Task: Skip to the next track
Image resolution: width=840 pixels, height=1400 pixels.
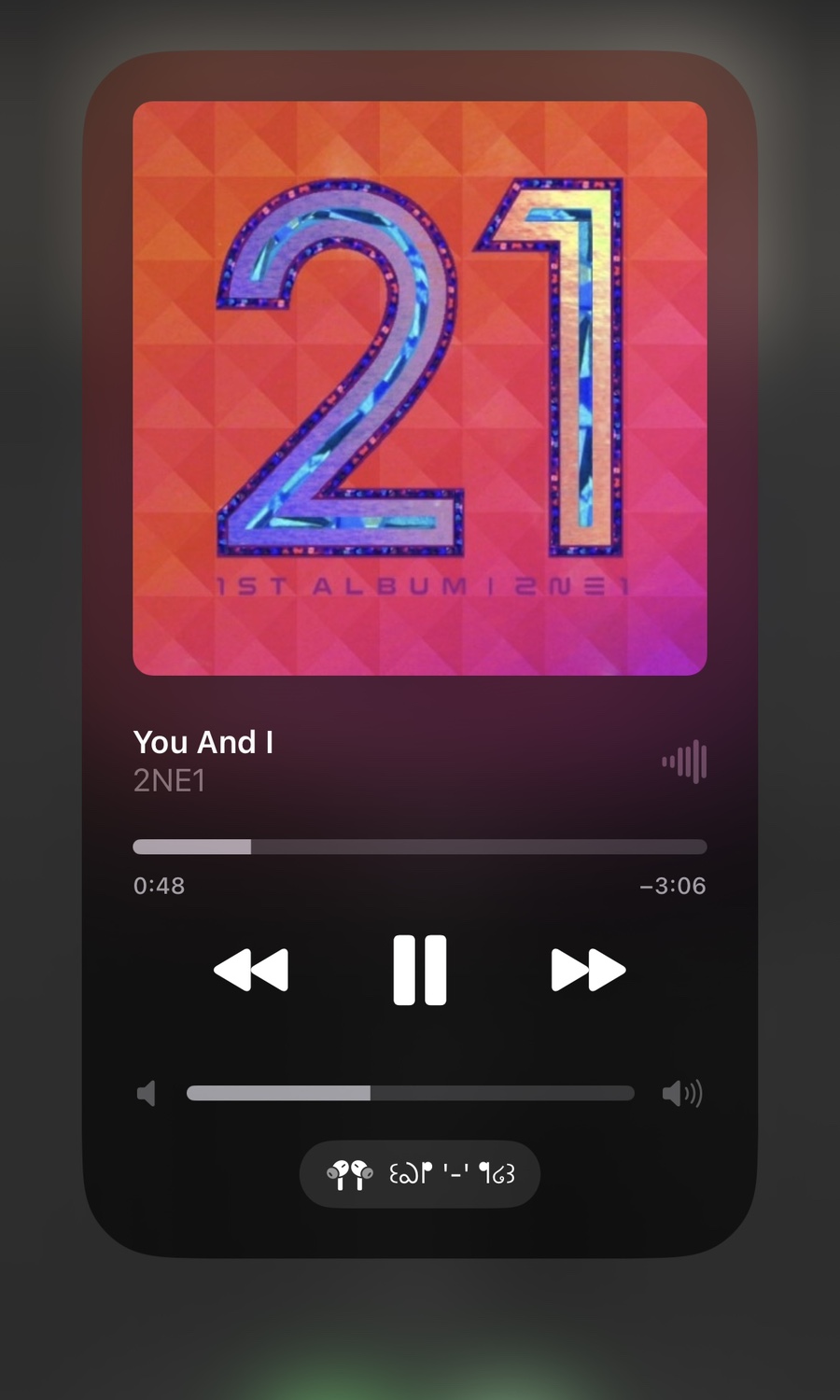Action: pos(588,970)
